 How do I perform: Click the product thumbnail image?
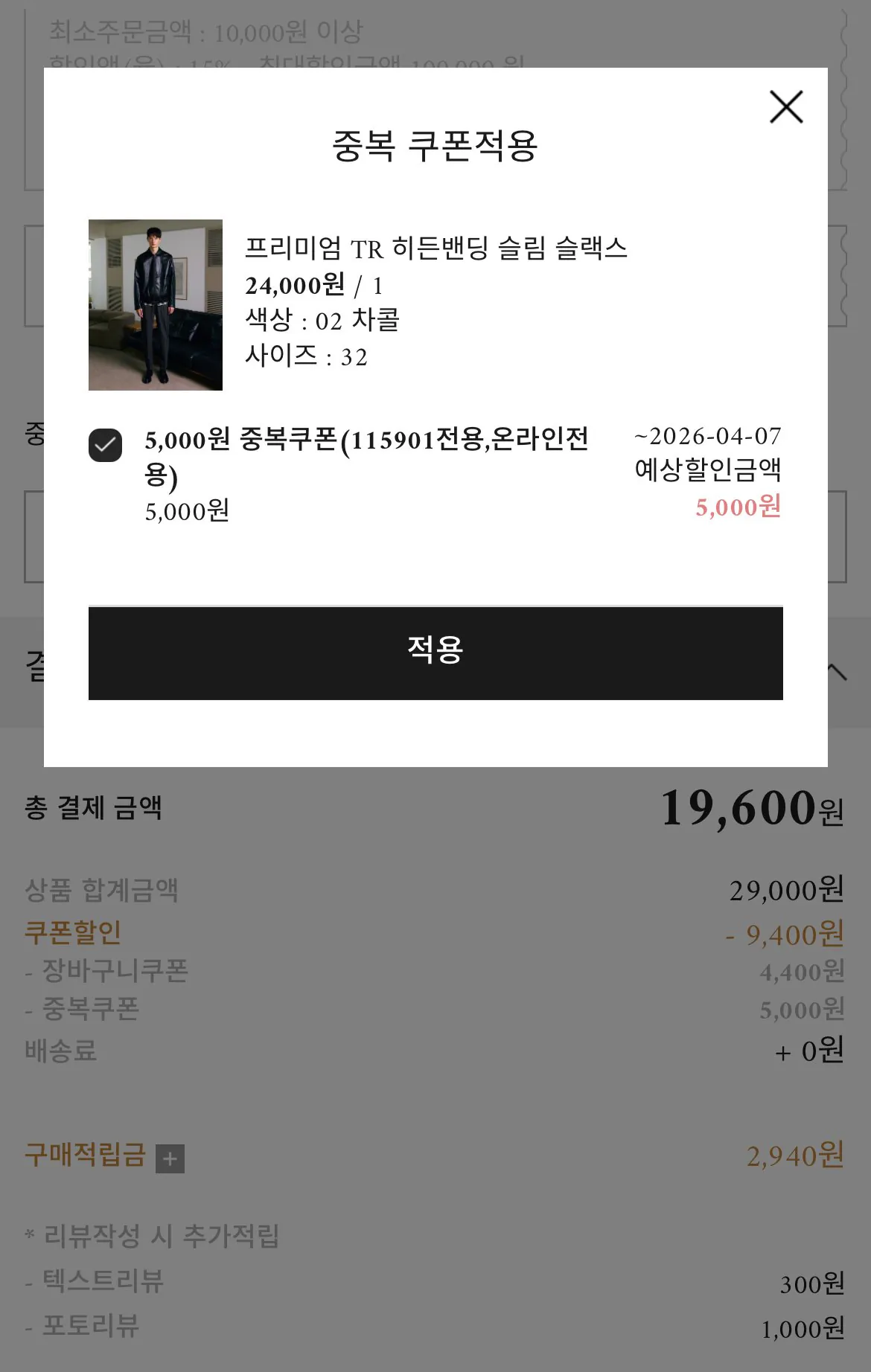point(156,305)
